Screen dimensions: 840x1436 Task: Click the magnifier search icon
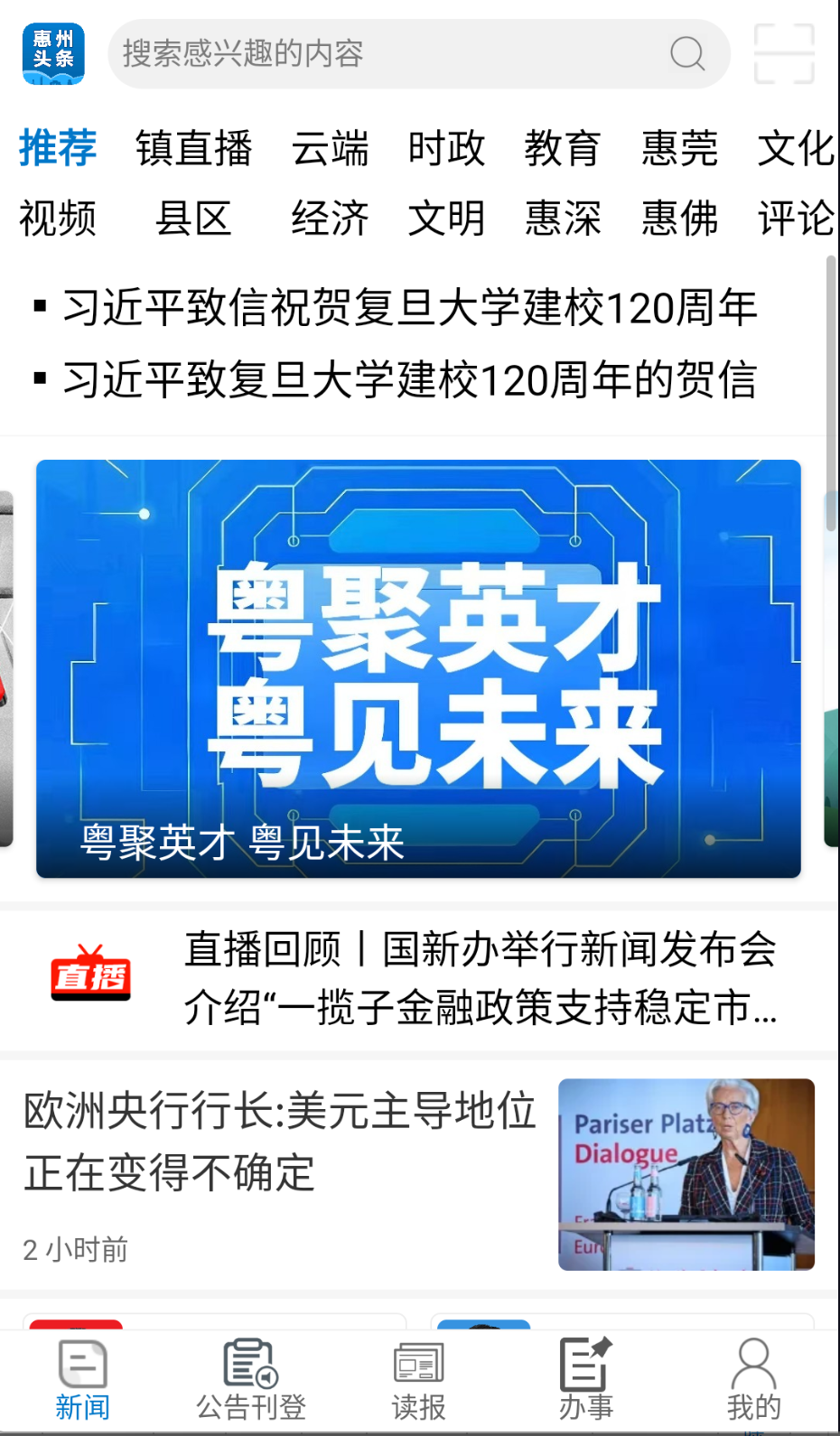coord(686,54)
